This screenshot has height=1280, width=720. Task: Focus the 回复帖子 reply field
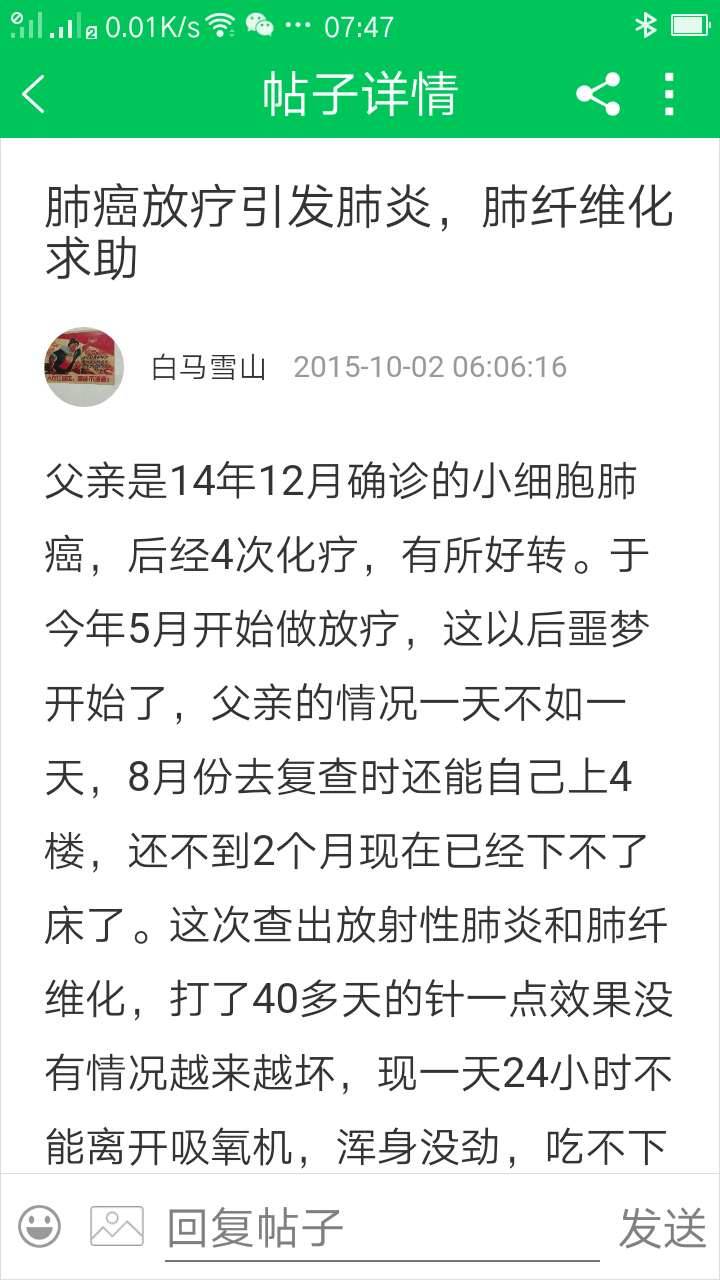click(x=380, y=1228)
